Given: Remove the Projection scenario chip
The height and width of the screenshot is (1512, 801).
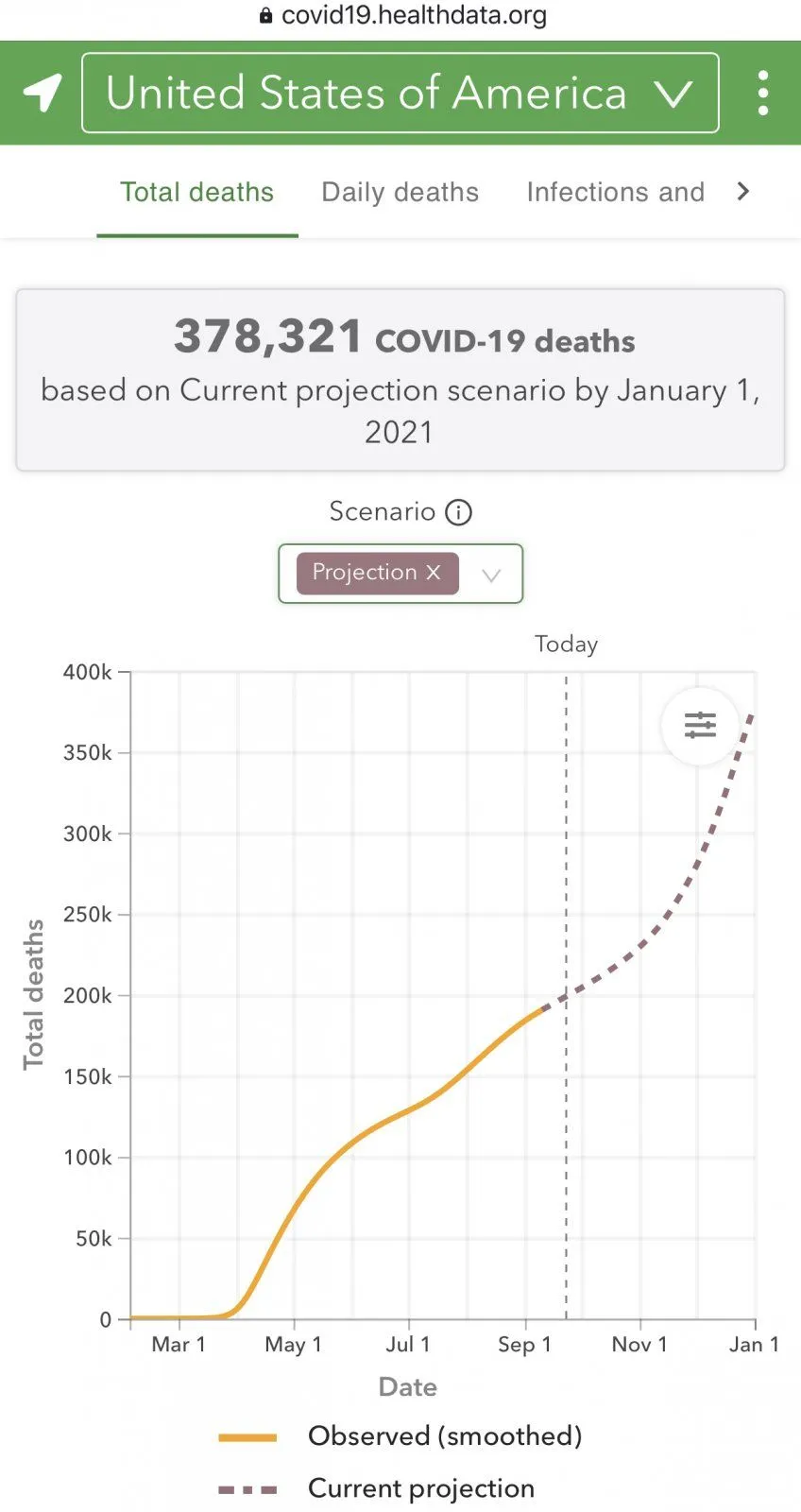Looking at the screenshot, I should pyautogui.click(x=434, y=573).
